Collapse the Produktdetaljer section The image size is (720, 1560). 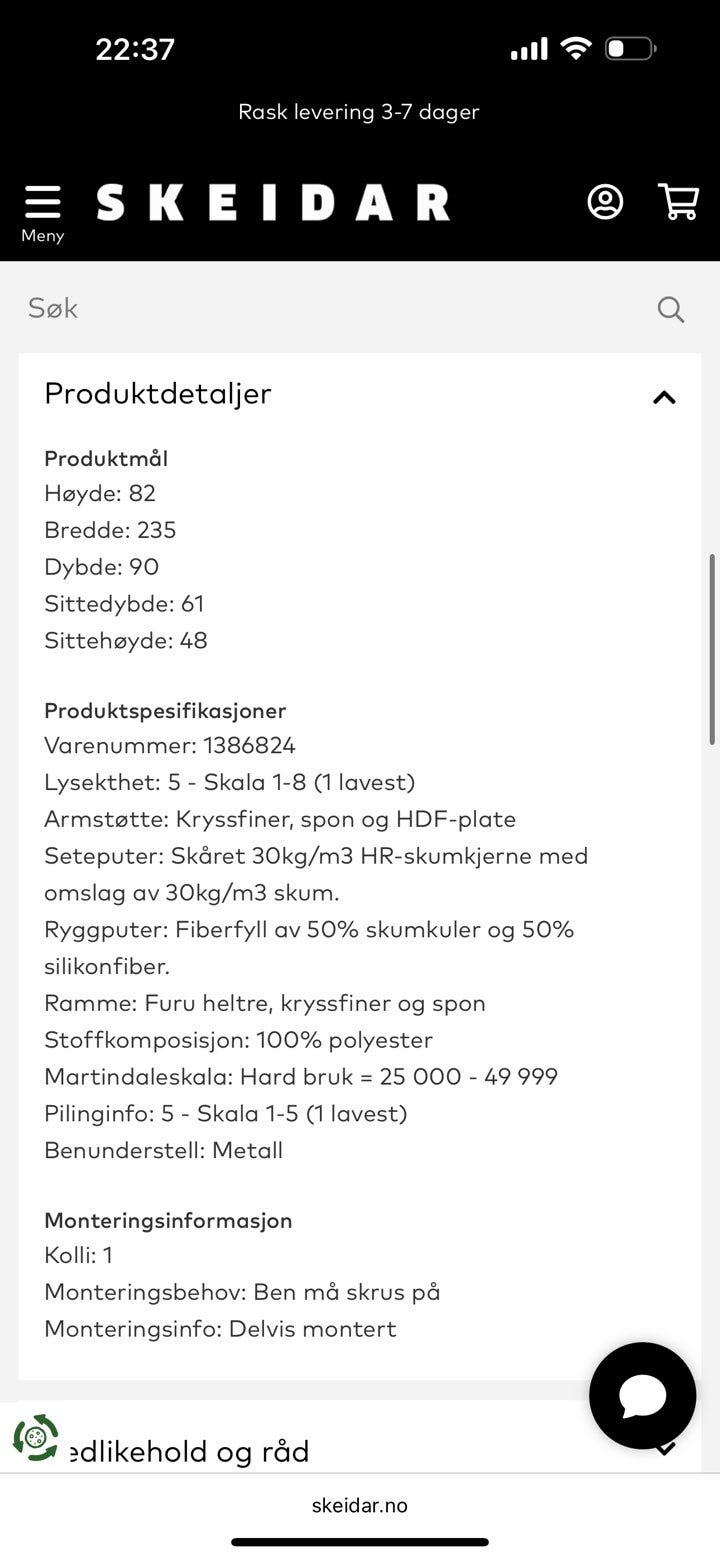[x=664, y=397]
